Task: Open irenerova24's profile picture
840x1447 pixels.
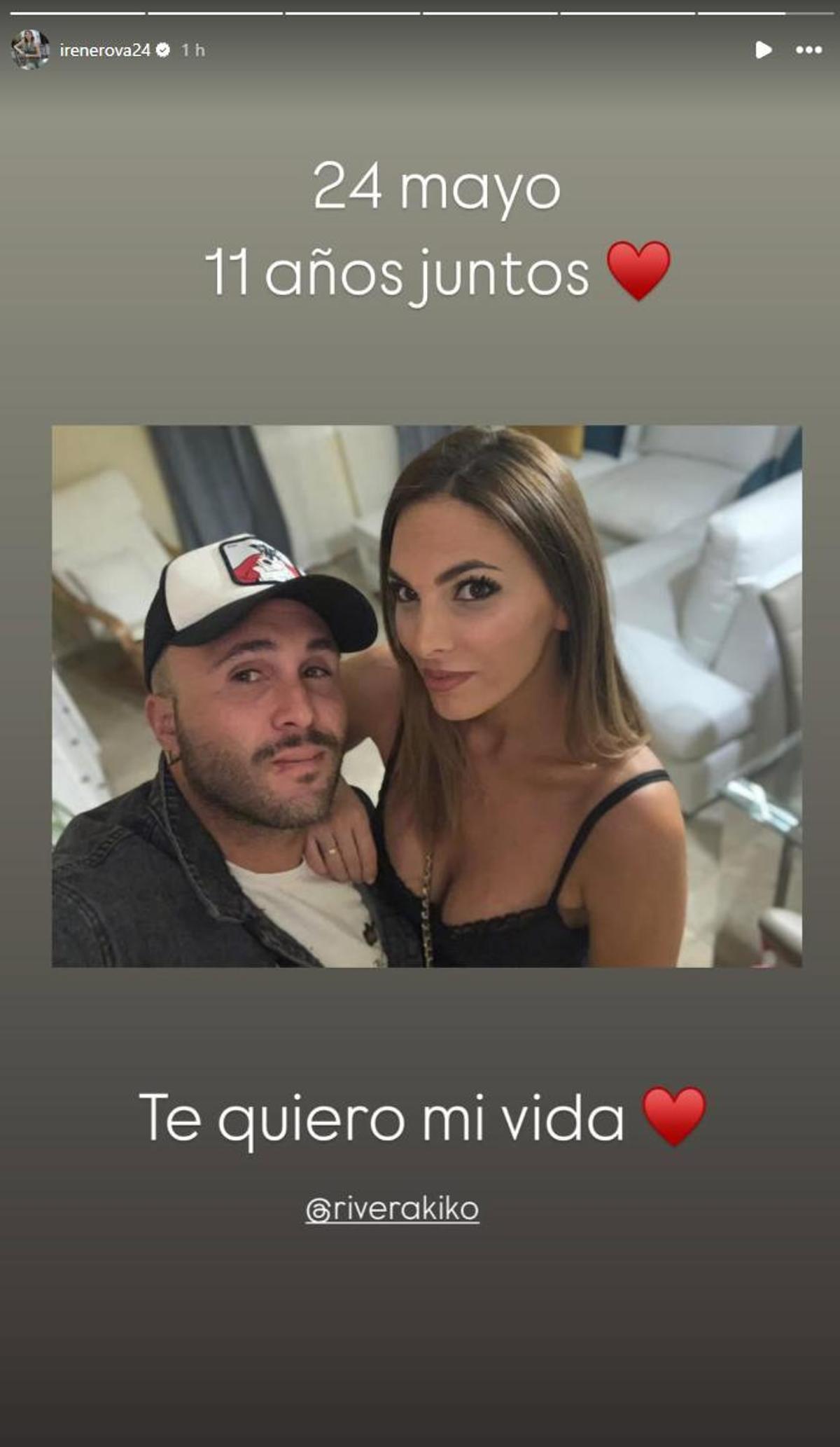Action: (30, 50)
